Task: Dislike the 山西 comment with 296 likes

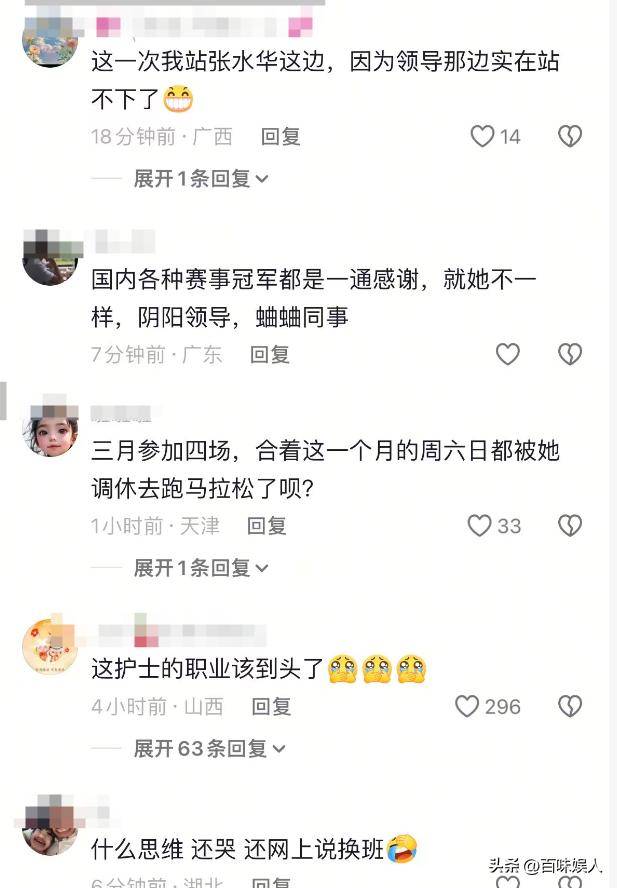Action: (570, 707)
